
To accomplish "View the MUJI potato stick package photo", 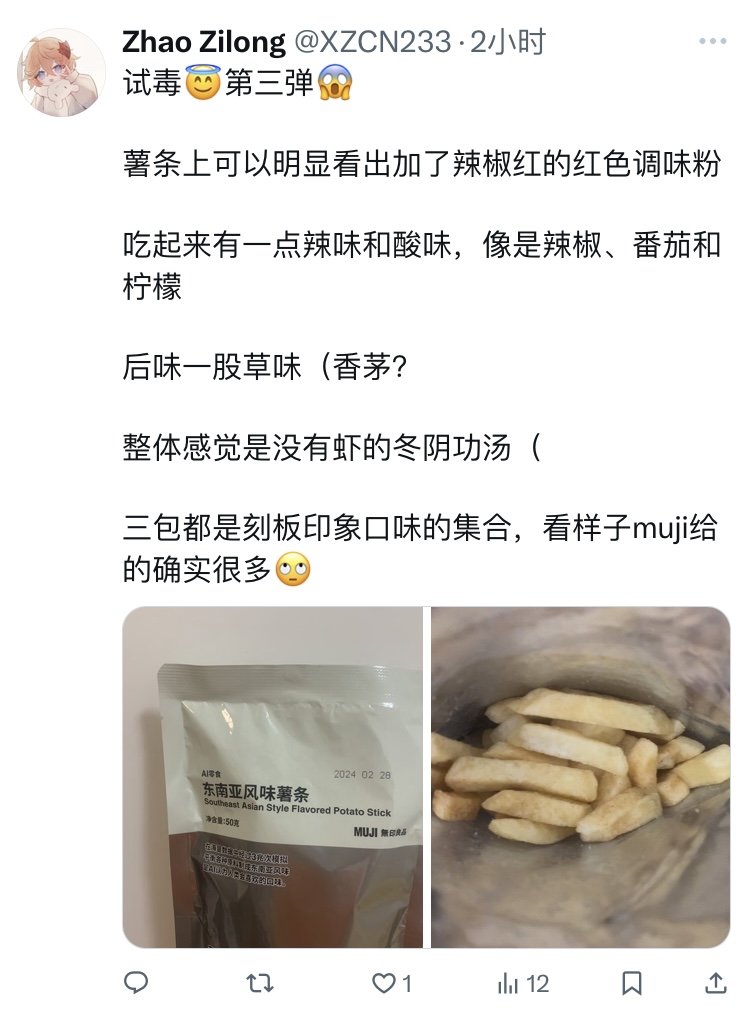I will click(273, 777).
